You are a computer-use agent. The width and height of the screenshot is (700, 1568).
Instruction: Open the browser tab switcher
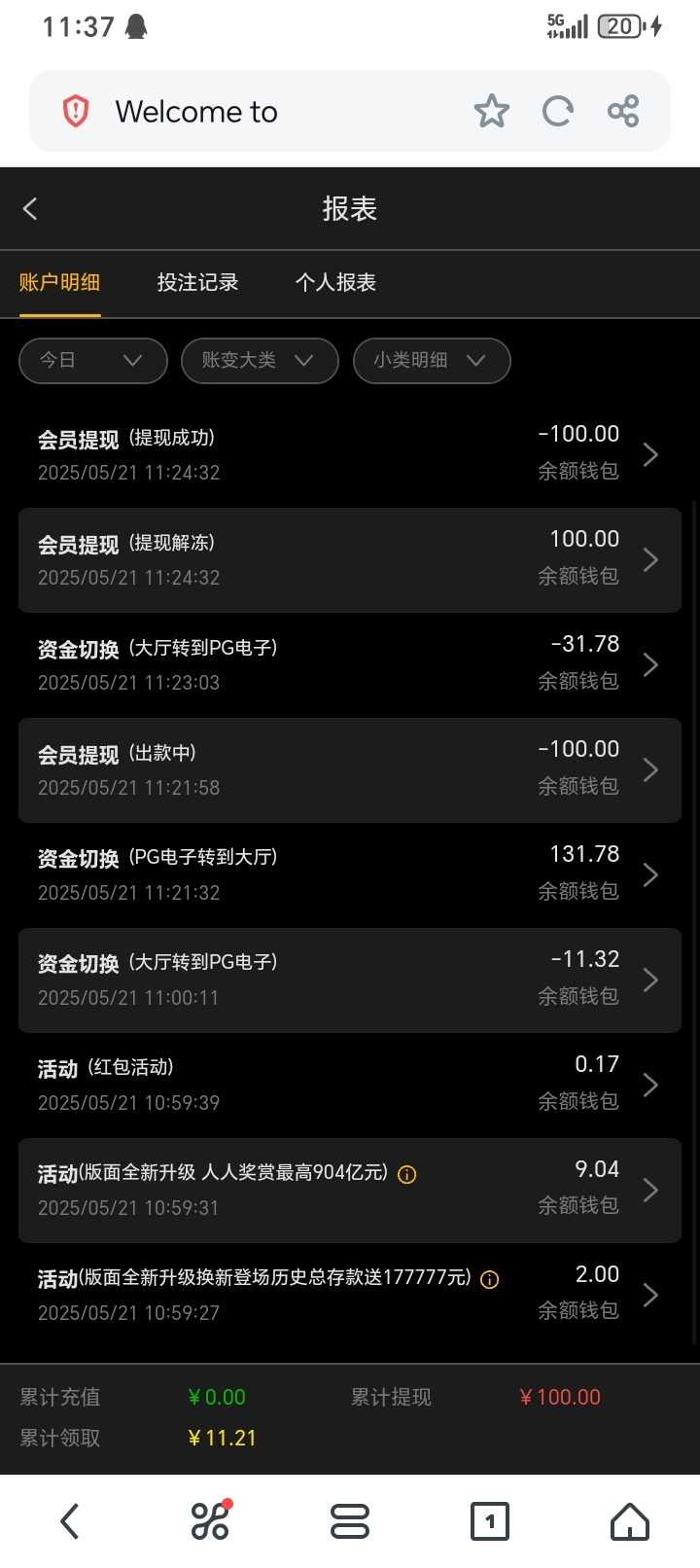point(489,1521)
